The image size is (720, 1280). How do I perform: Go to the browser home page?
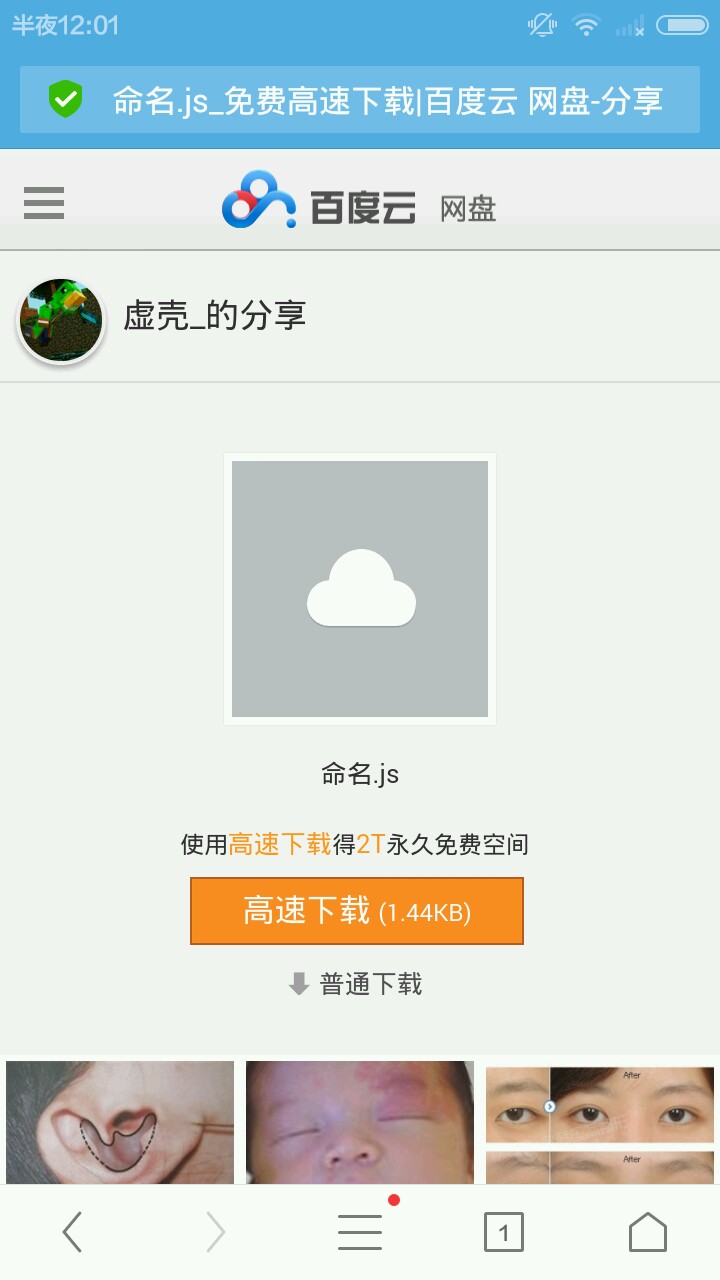click(x=648, y=1232)
